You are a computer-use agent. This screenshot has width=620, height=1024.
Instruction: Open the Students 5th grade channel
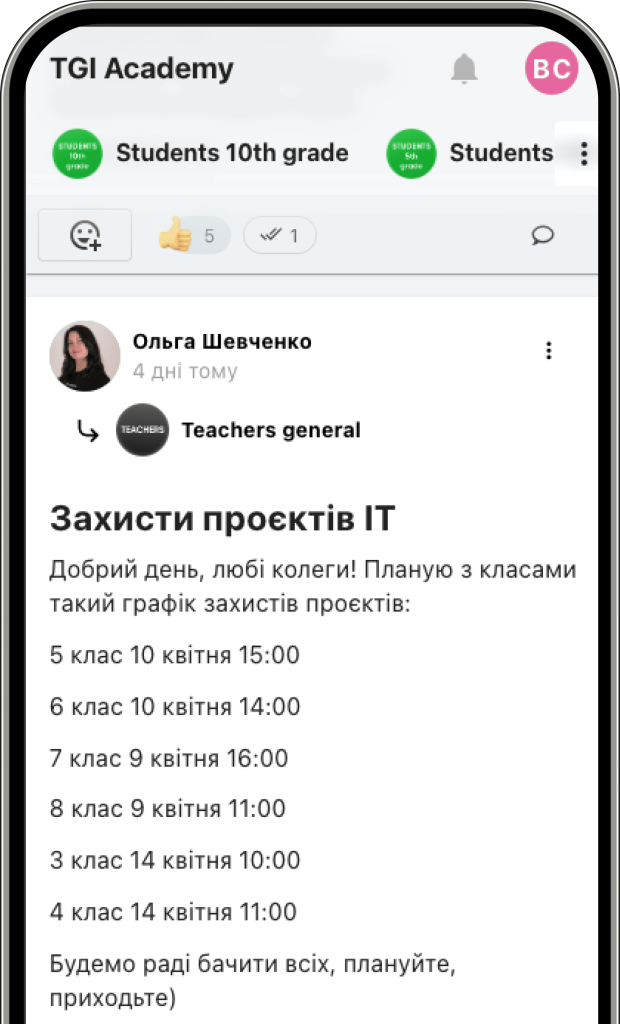tap(470, 153)
